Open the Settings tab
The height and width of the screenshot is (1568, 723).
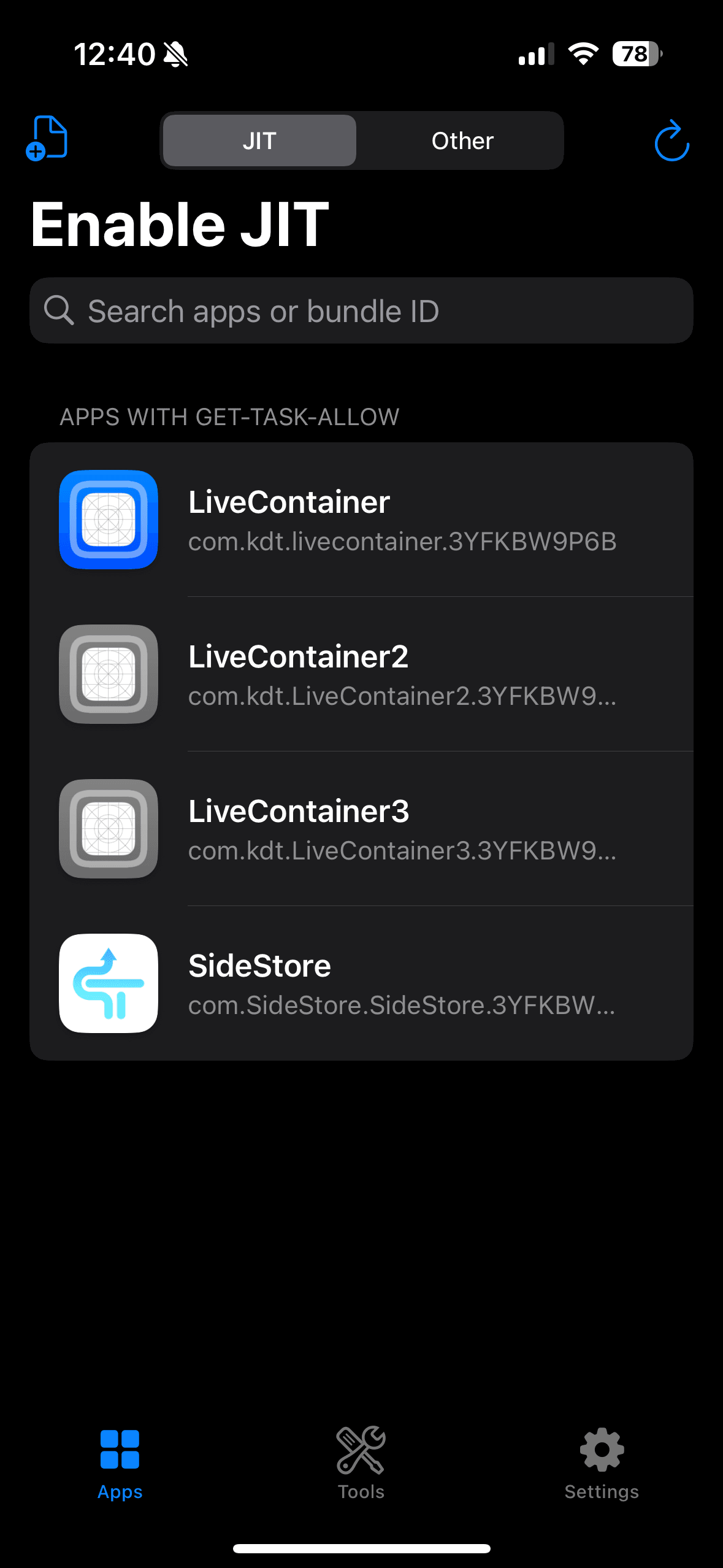point(602,1462)
